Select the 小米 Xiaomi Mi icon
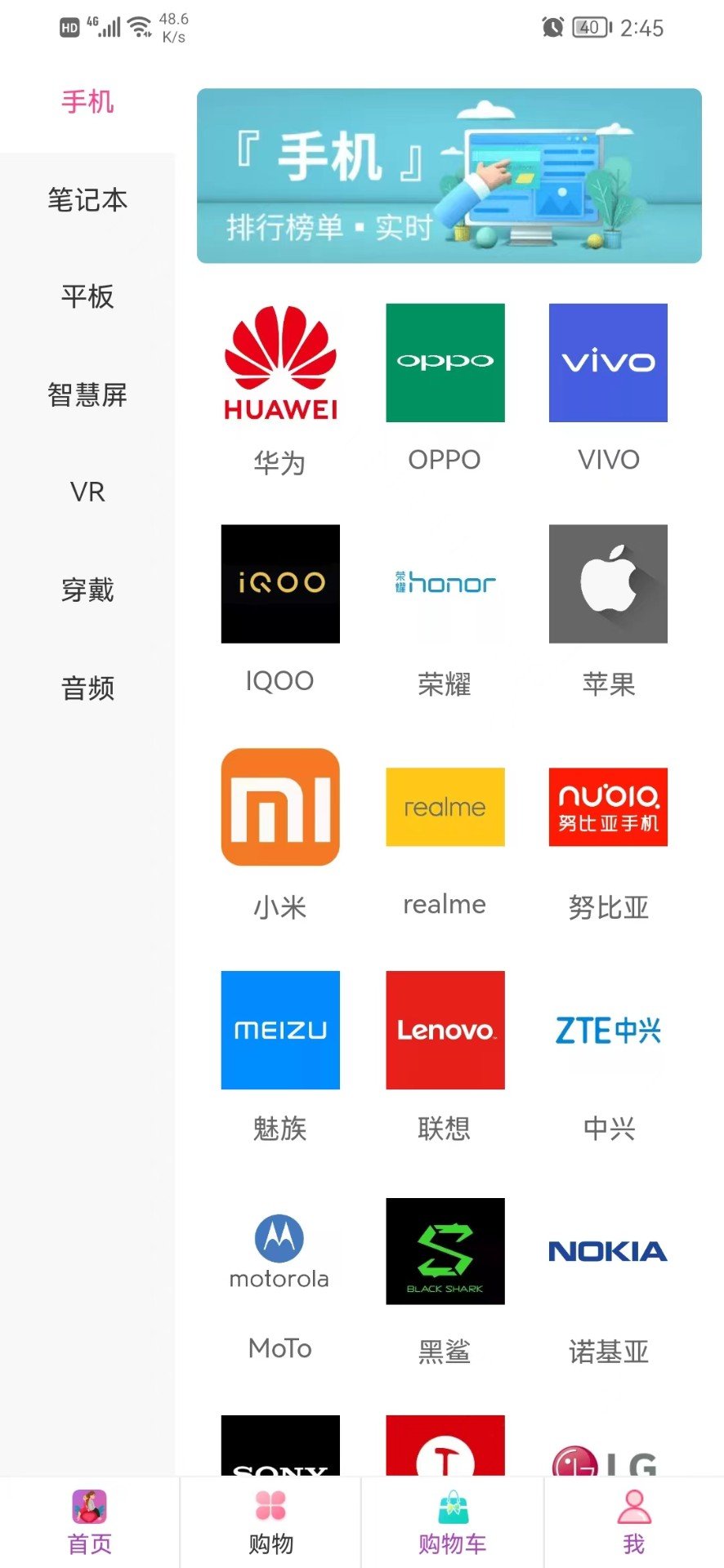 (279, 807)
